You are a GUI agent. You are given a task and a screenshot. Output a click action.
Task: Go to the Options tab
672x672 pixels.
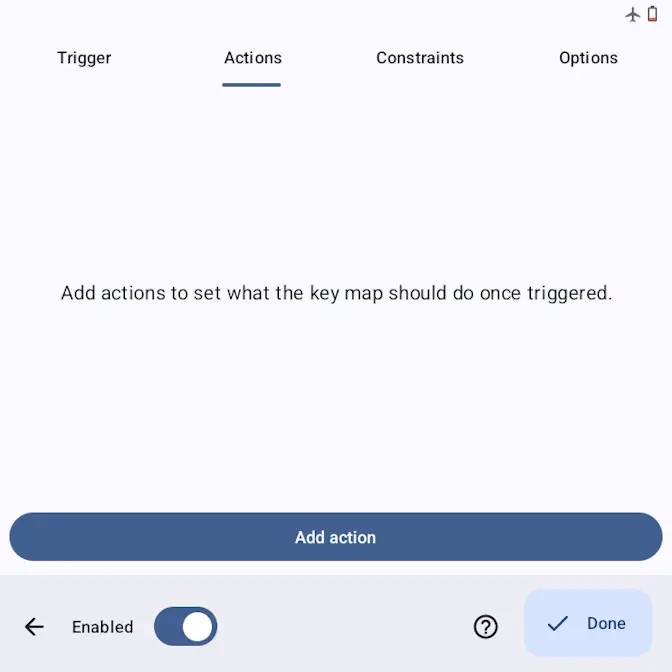[588, 58]
